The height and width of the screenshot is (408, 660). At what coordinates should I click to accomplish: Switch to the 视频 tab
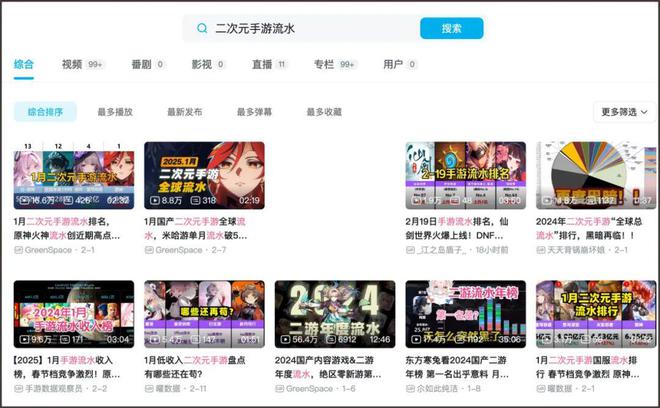pyautogui.click(x=72, y=64)
